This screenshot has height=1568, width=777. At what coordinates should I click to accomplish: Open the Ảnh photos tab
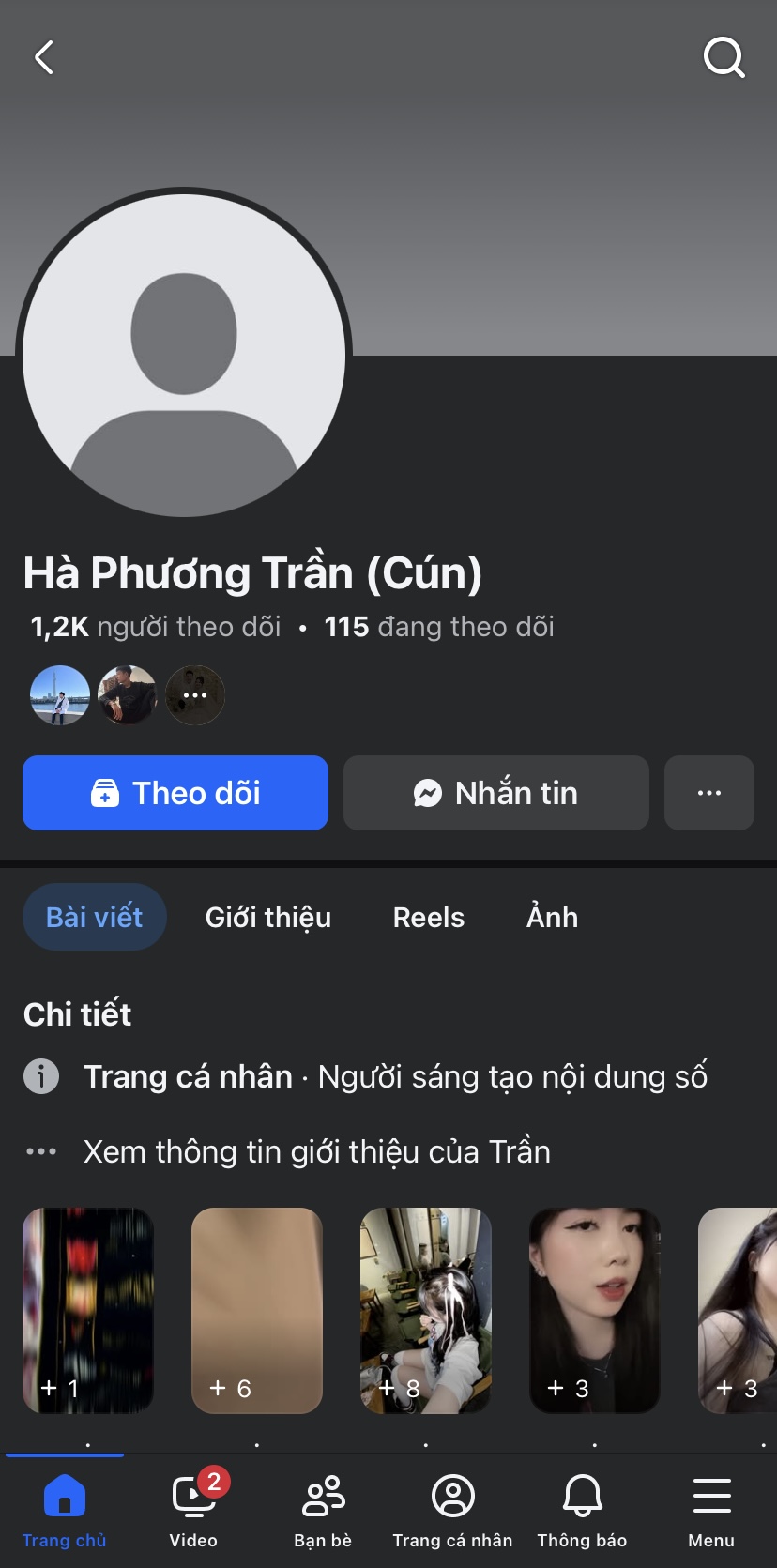[x=552, y=917]
